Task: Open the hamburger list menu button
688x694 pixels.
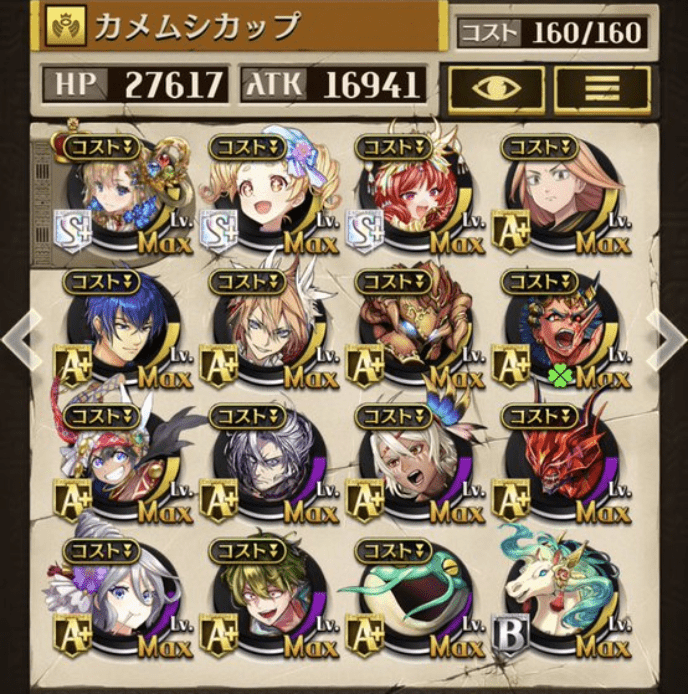Action: point(601,87)
